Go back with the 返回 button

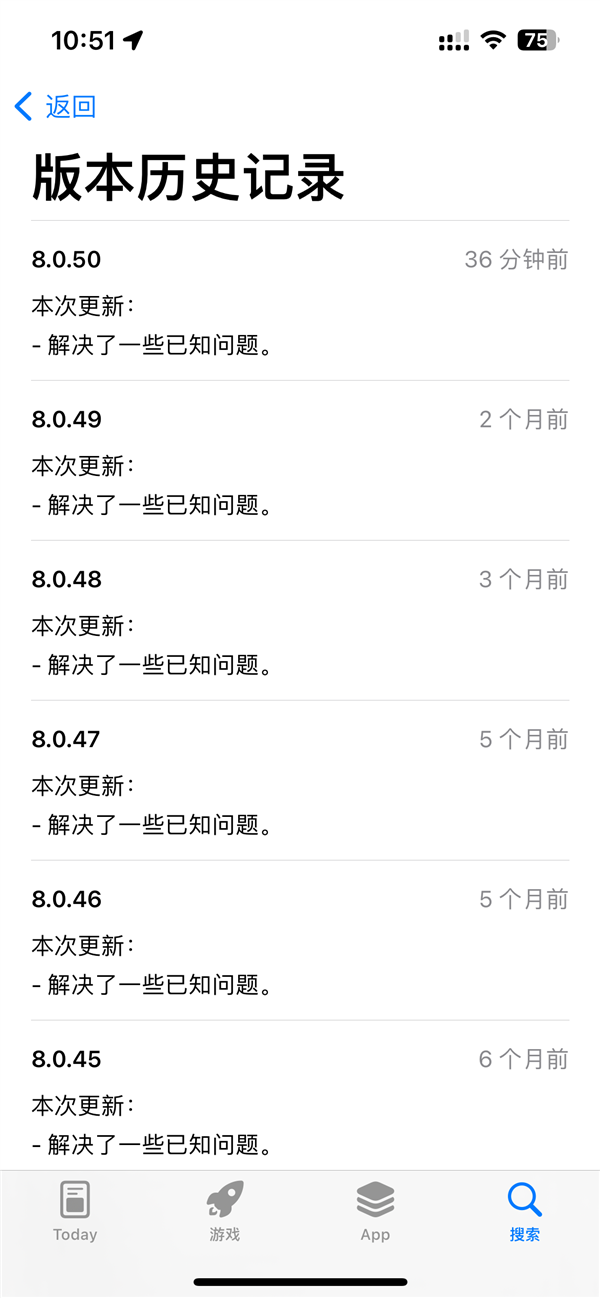(56, 107)
